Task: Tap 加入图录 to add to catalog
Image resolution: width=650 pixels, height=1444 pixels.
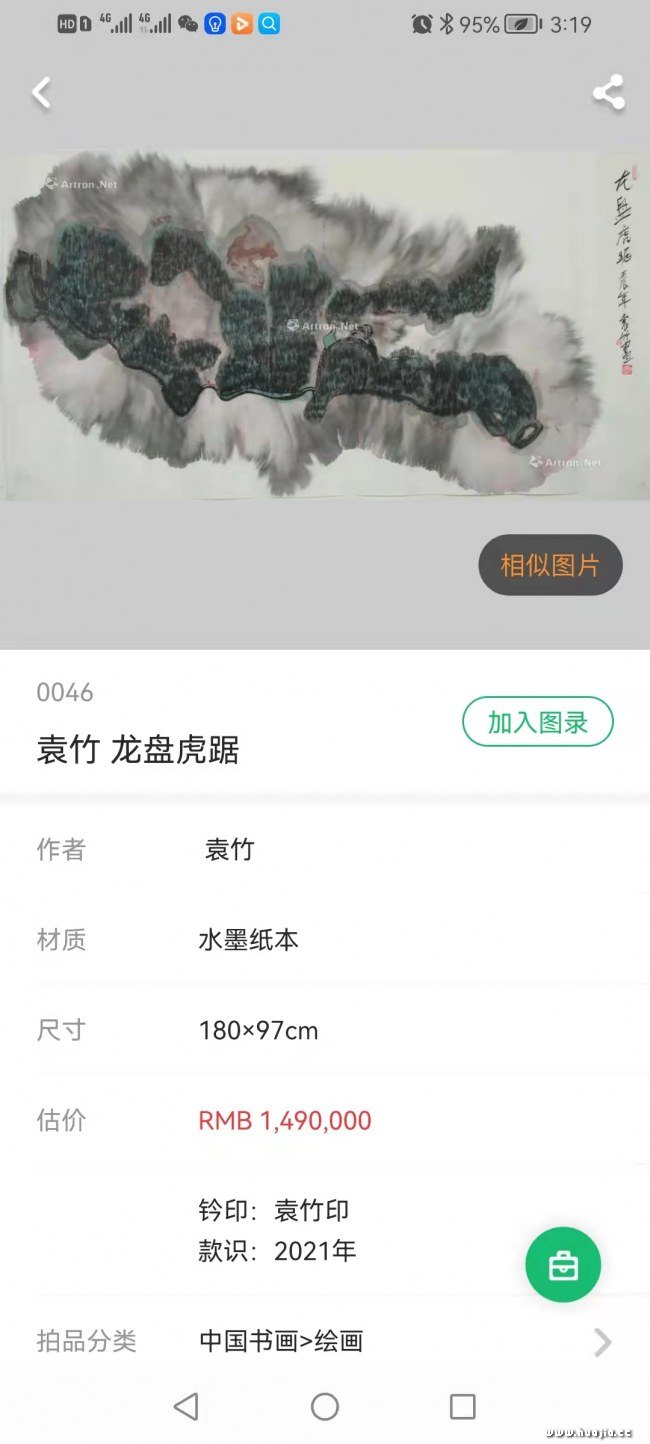Action: (537, 722)
